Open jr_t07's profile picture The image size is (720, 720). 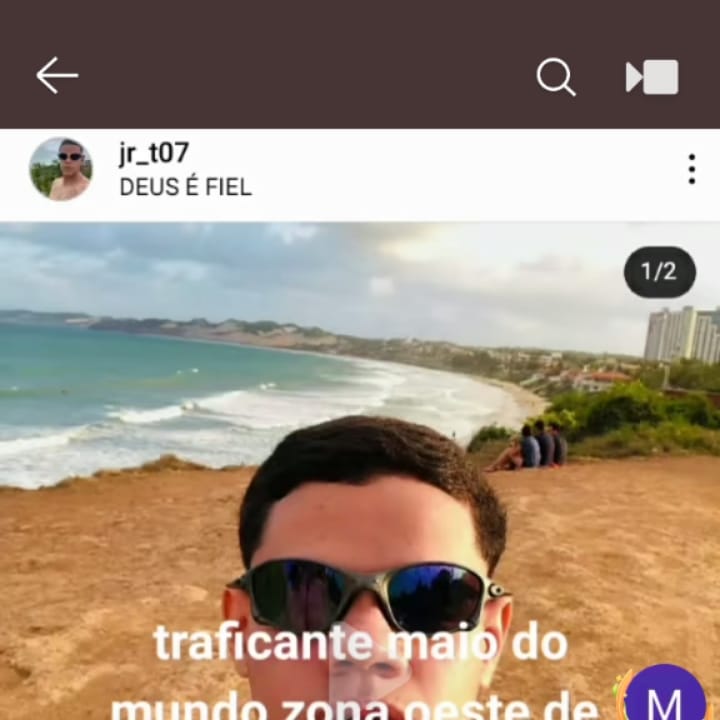coord(61,169)
